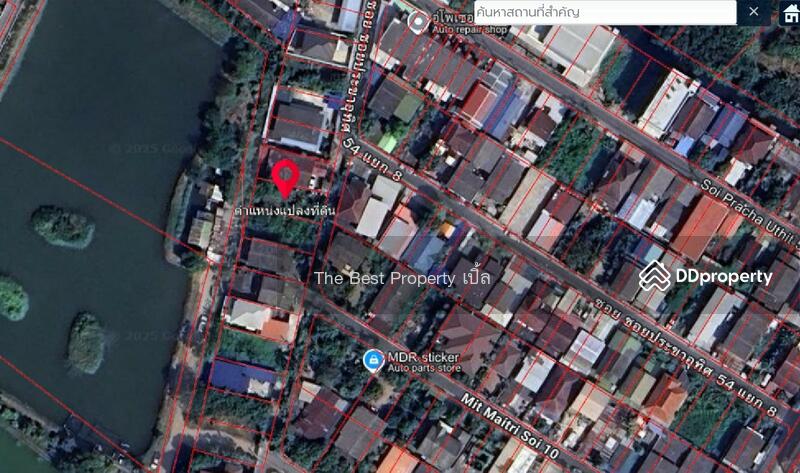Open the MDR sticker place marker
Screen dimensions: 800x473
point(373,360)
